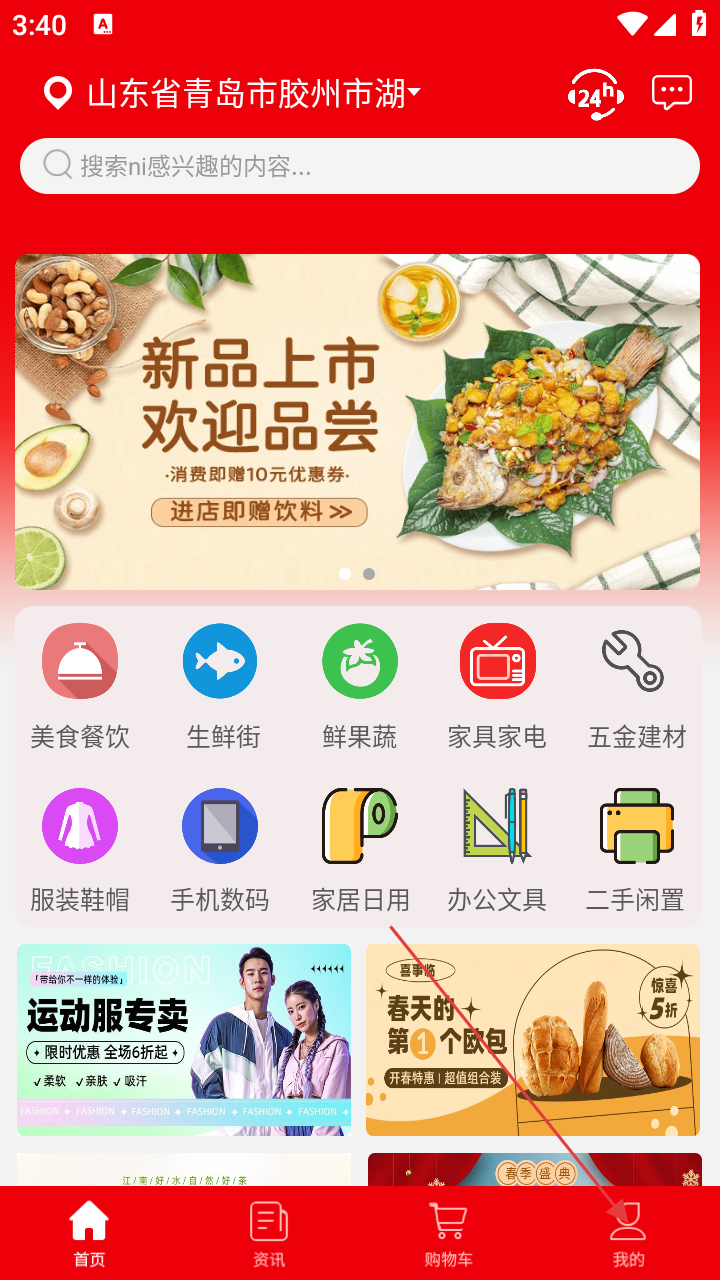The width and height of the screenshot is (720, 1280).
Task: Open the 手机数码 category
Action: [220, 850]
